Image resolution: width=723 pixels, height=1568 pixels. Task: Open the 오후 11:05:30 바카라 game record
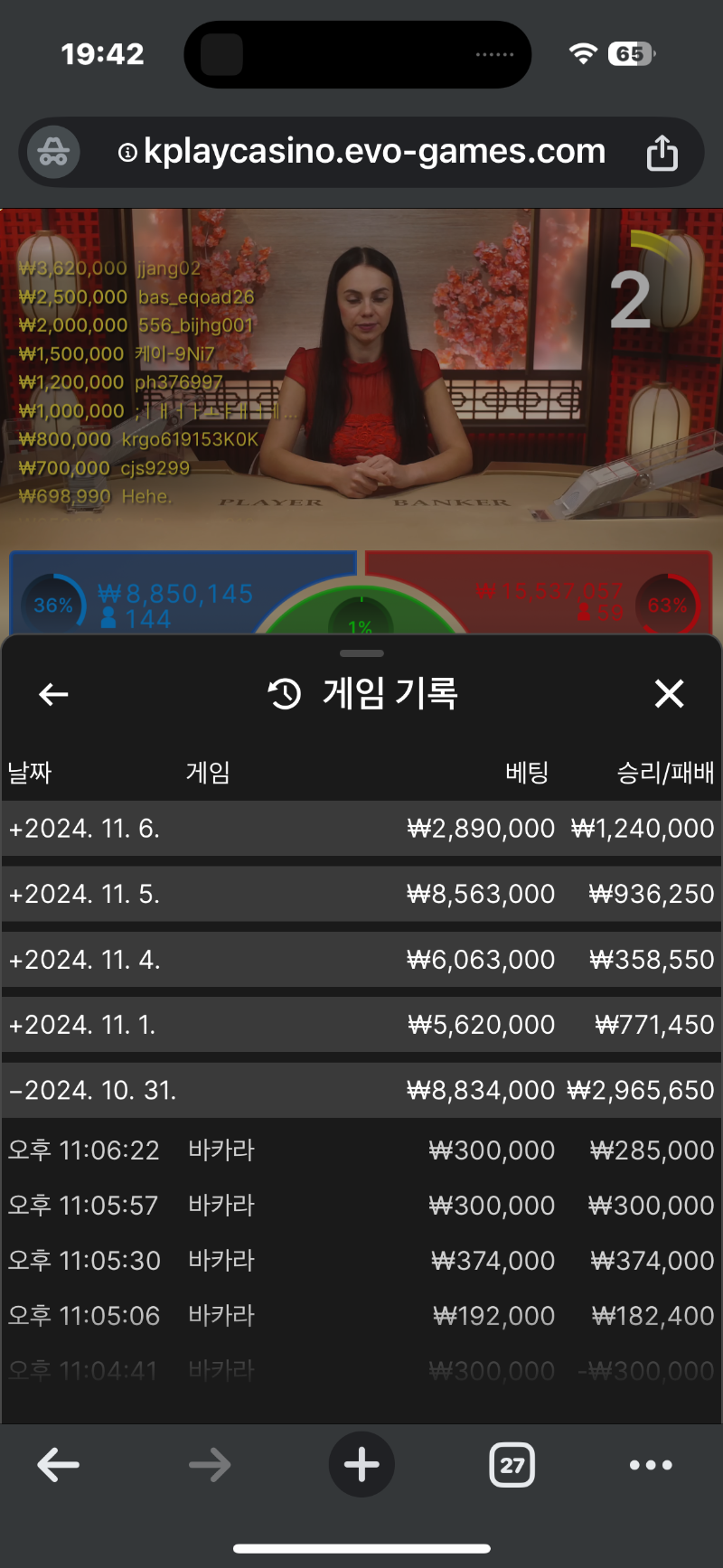point(361,1261)
